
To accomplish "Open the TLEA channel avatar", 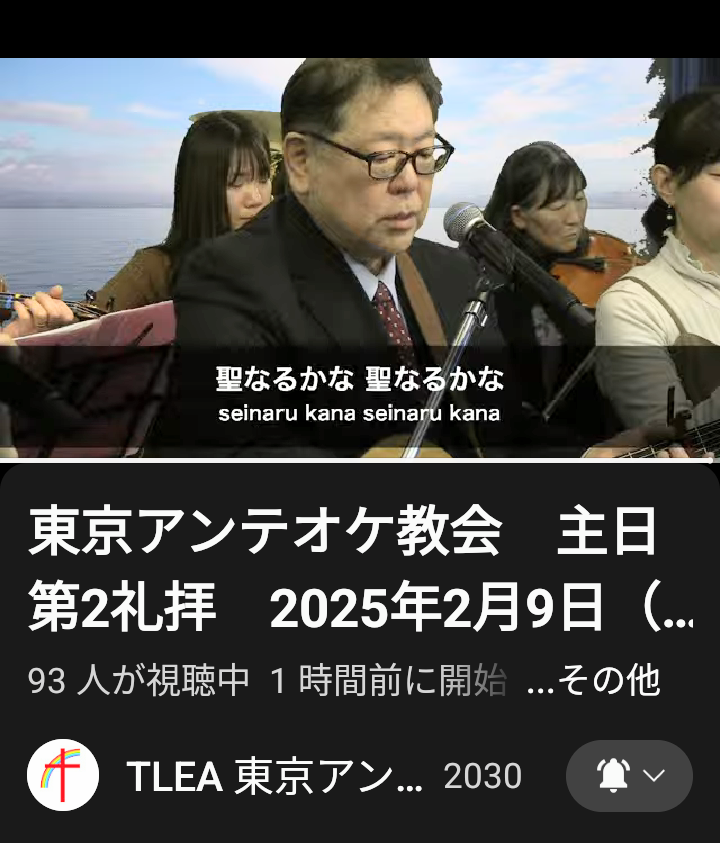I will click(63, 775).
